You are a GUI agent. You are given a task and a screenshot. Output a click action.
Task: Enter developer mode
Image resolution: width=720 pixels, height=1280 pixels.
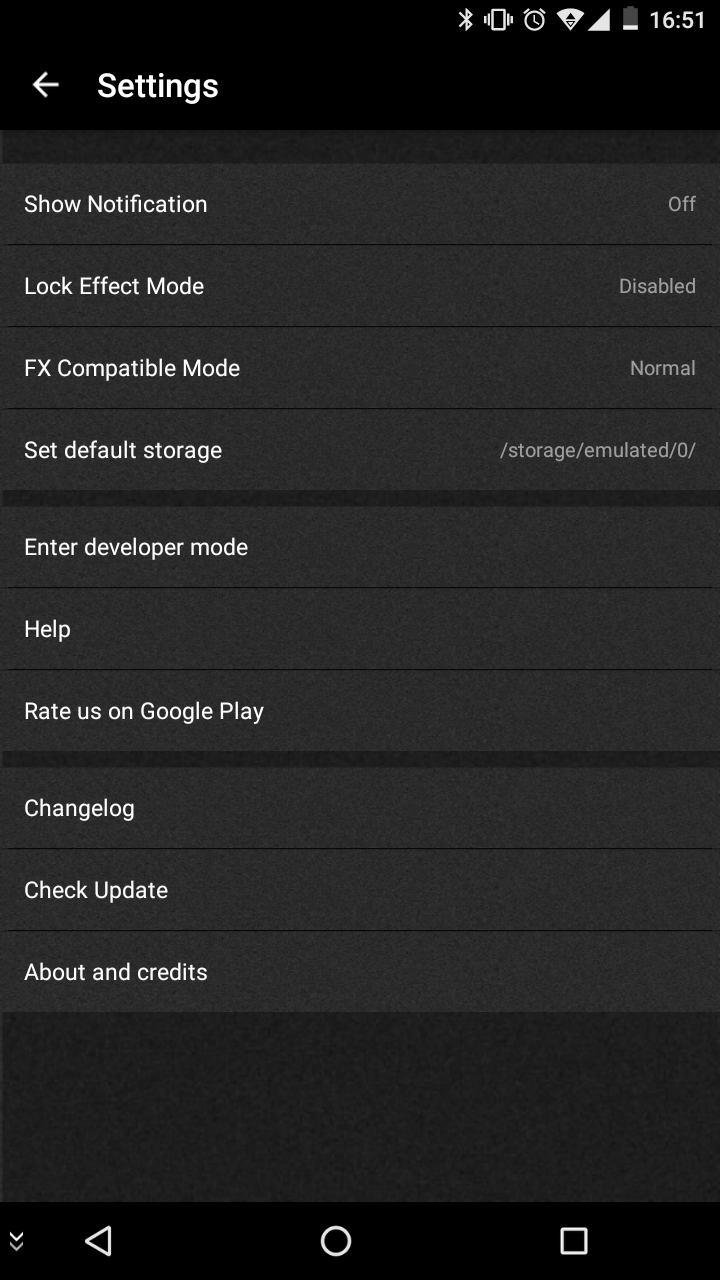click(x=360, y=547)
